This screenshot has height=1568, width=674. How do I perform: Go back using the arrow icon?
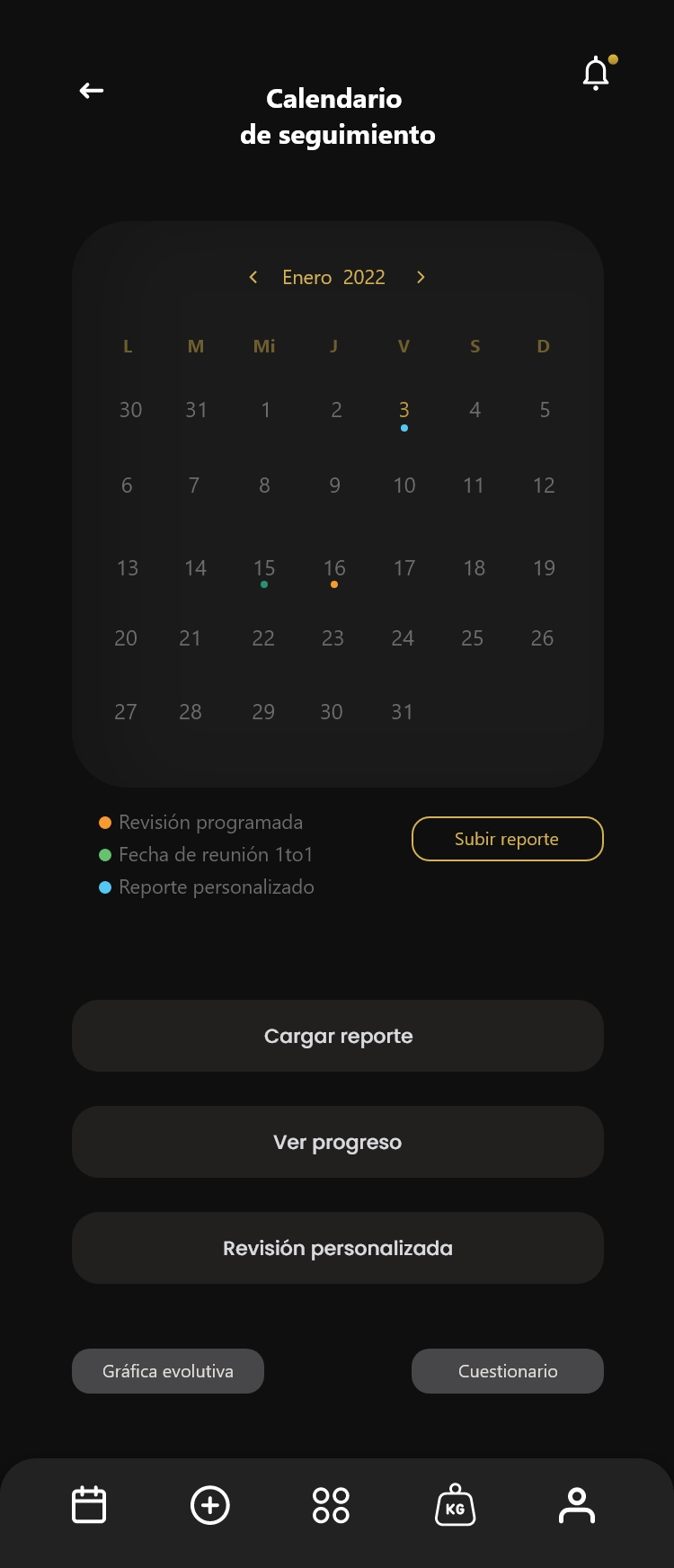[92, 90]
